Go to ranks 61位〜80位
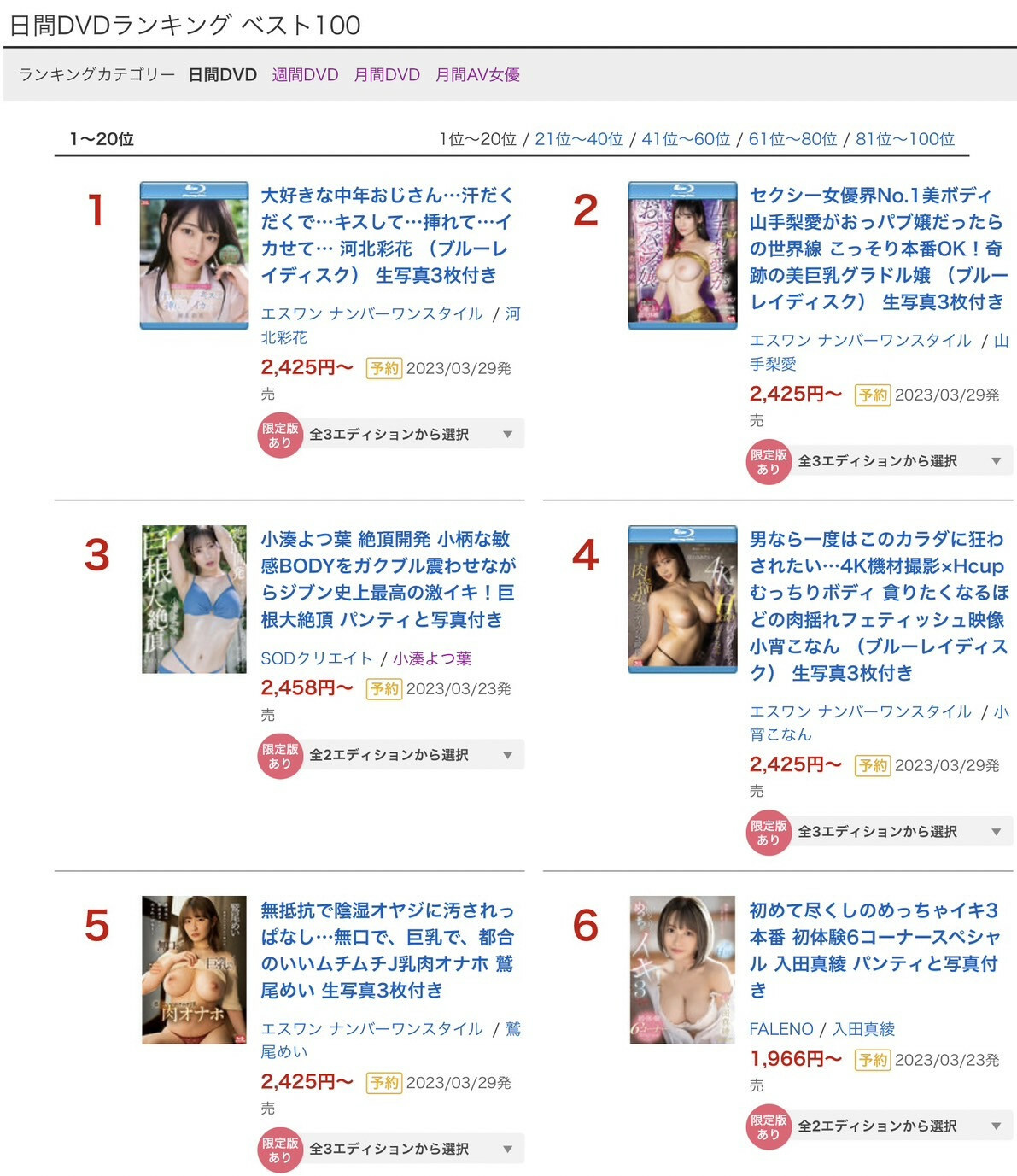 (x=792, y=139)
